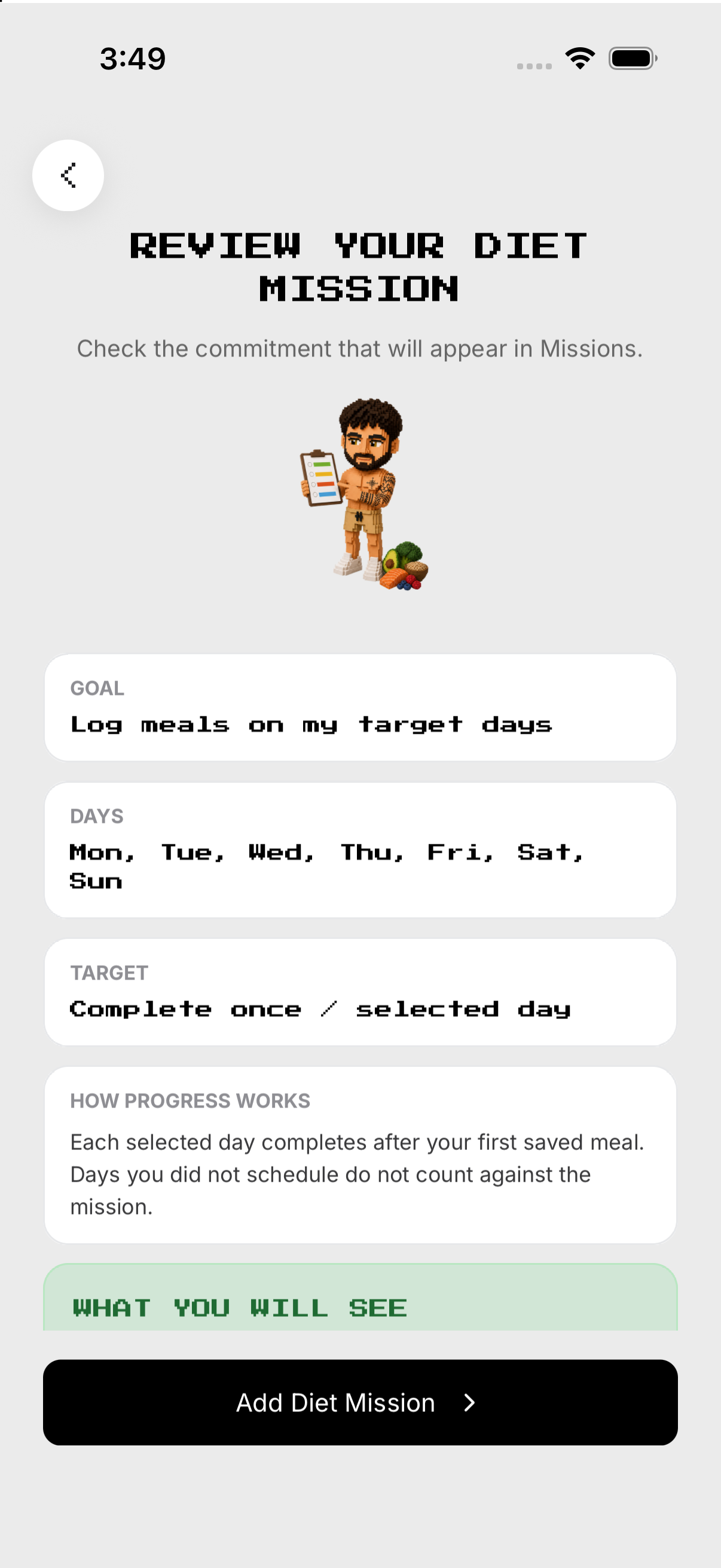Tap Add Diet Mission
This screenshot has width=721, height=1568.
point(360,1402)
